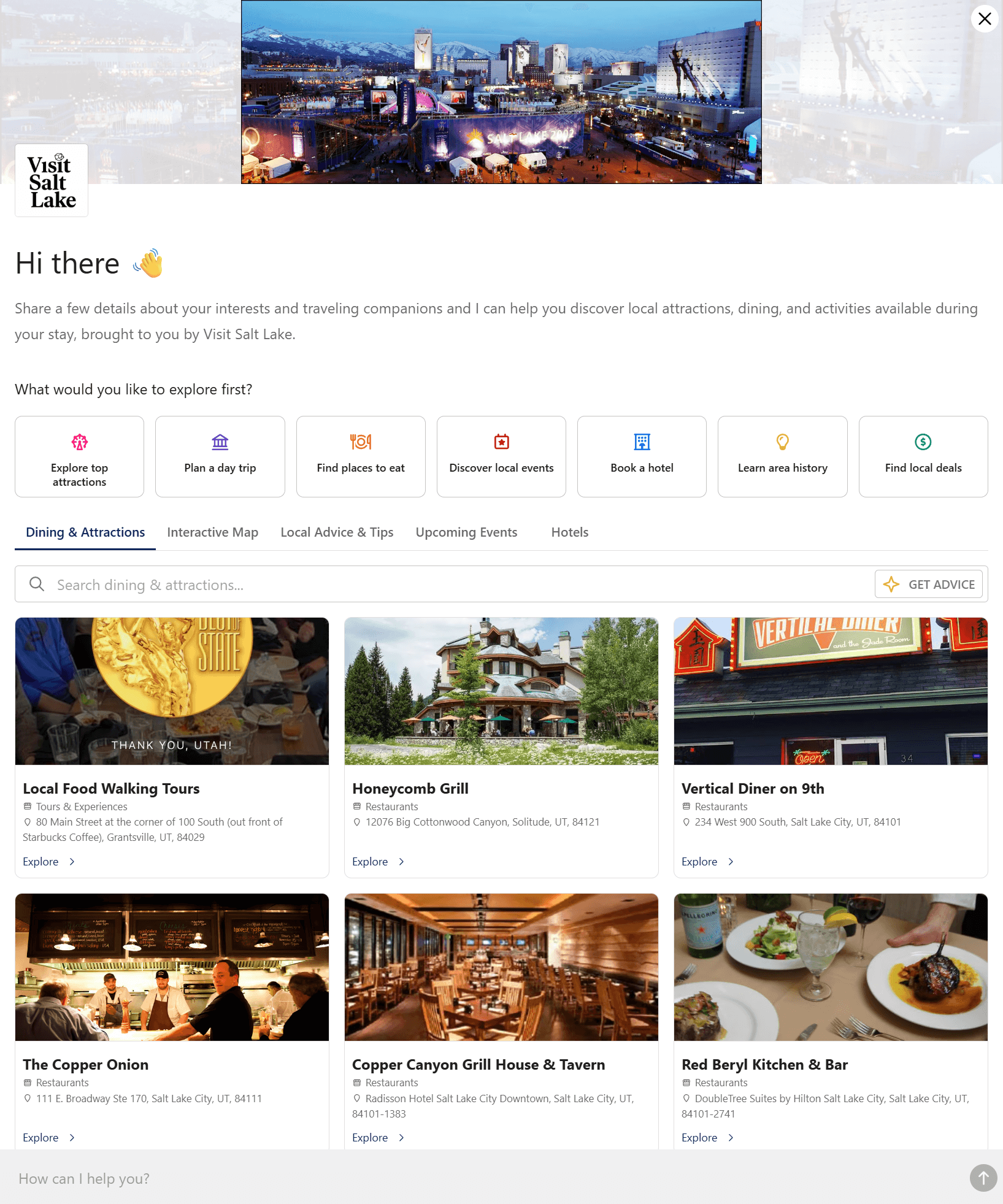Image resolution: width=1003 pixels, height=1204 pixels.
Task: Open the Hotels tab
Action: point(569,532)
